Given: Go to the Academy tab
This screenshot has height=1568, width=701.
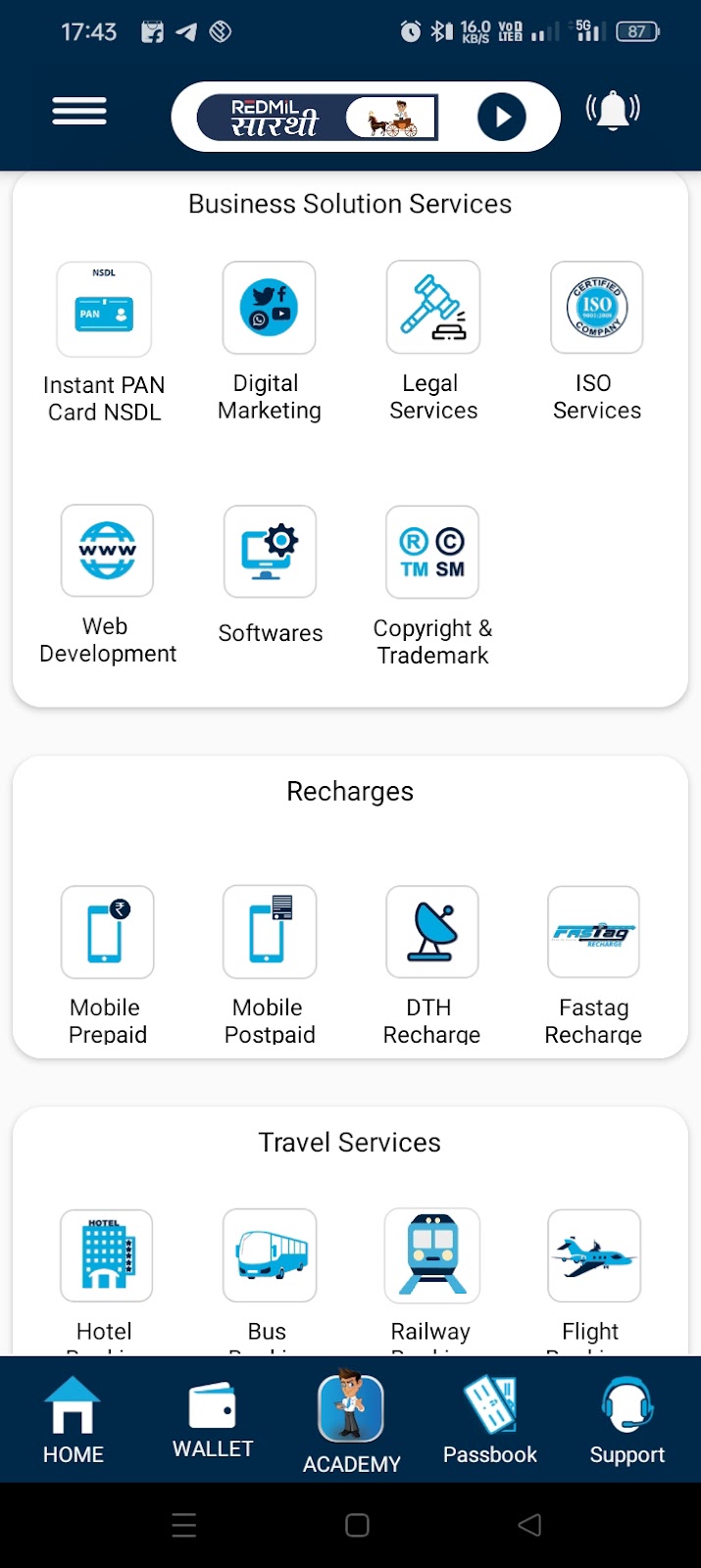Looking at the screenshot, I should point(351,1419).
